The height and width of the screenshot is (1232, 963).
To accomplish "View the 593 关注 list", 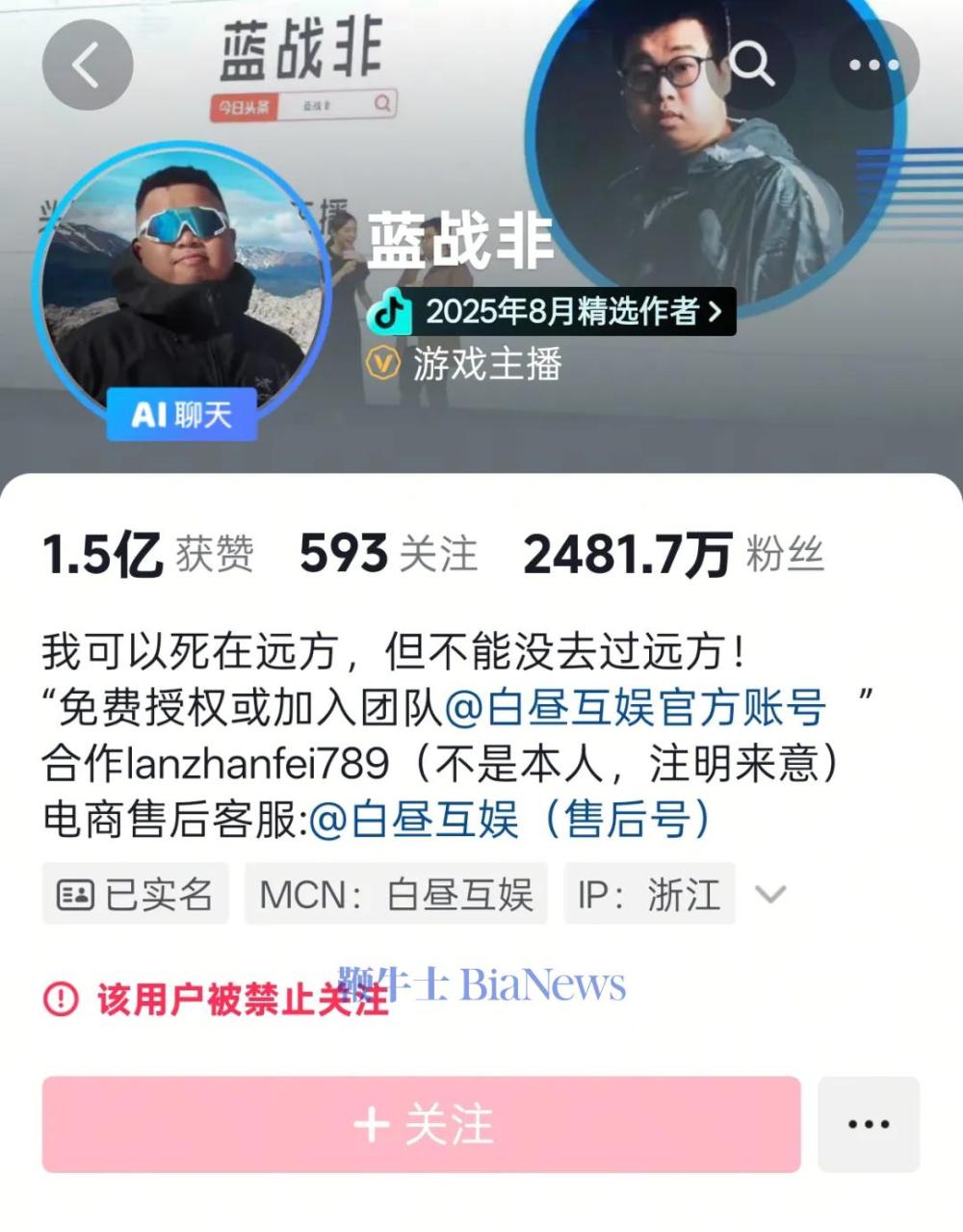I will [x=388, y=554].
